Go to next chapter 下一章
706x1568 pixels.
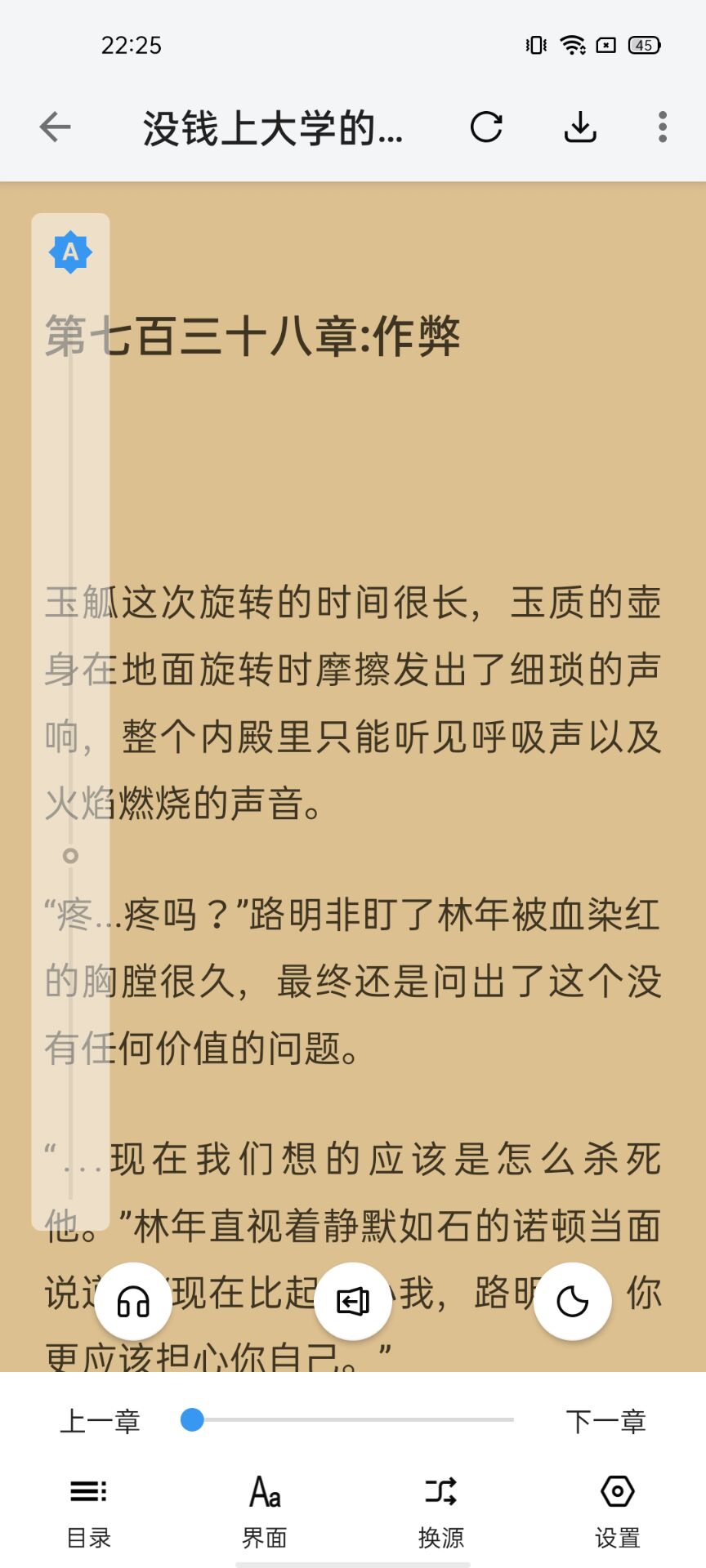605,1421
